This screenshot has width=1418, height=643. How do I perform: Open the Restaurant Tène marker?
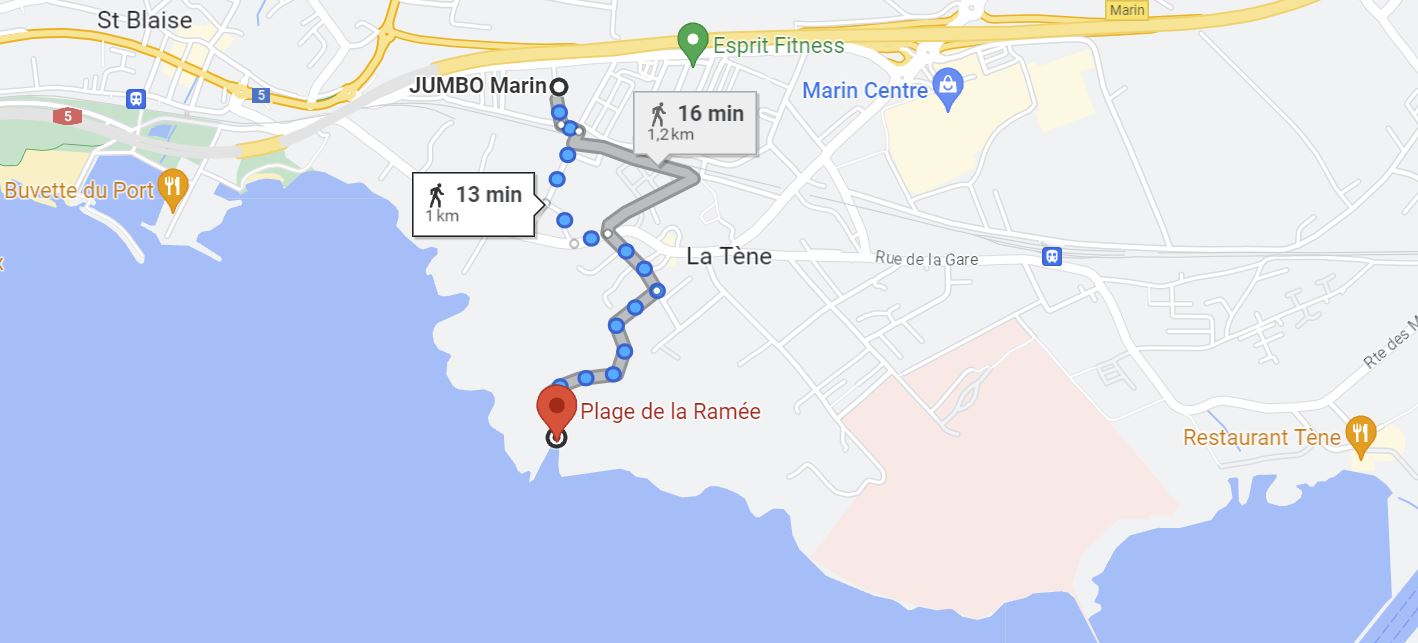click(1360, 435)
